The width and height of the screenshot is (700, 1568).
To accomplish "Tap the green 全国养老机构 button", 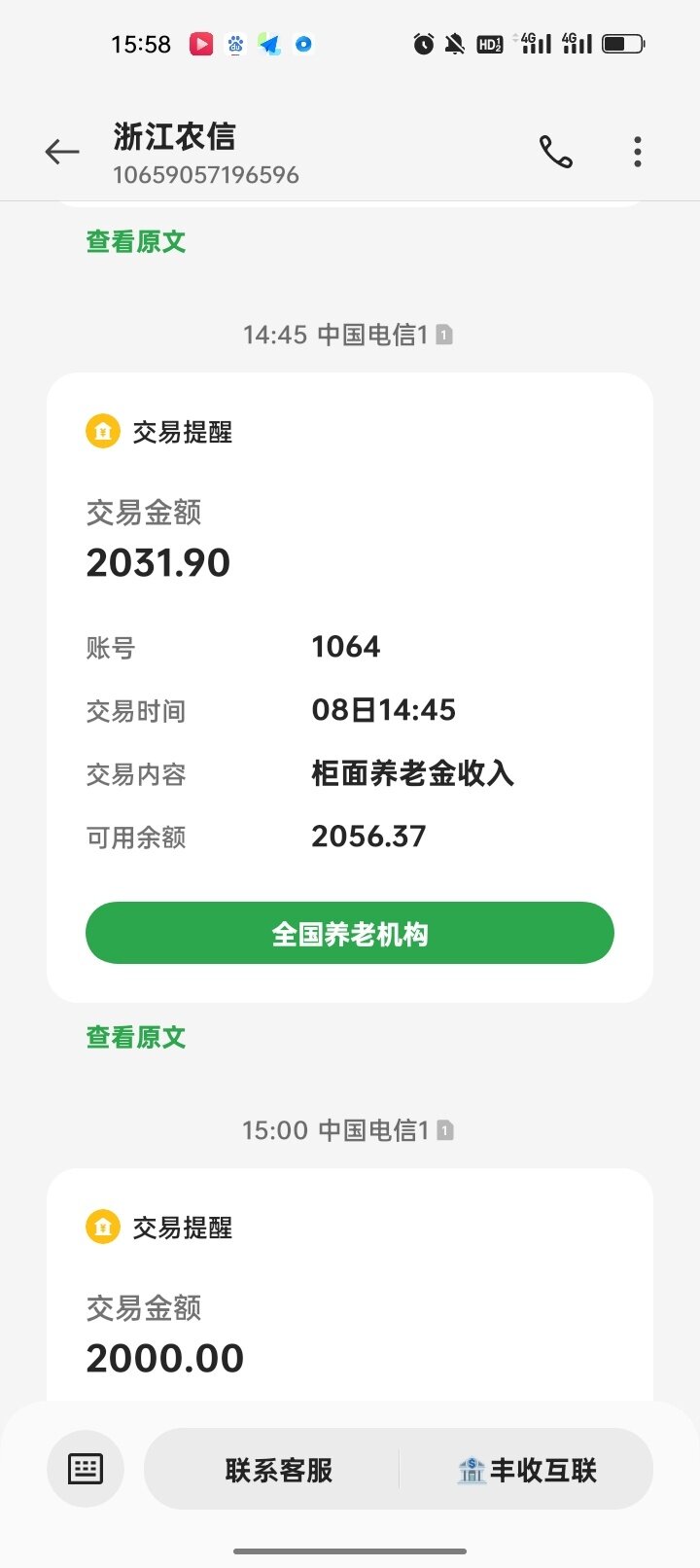I will pyautogui.click(x=350, y=934).
